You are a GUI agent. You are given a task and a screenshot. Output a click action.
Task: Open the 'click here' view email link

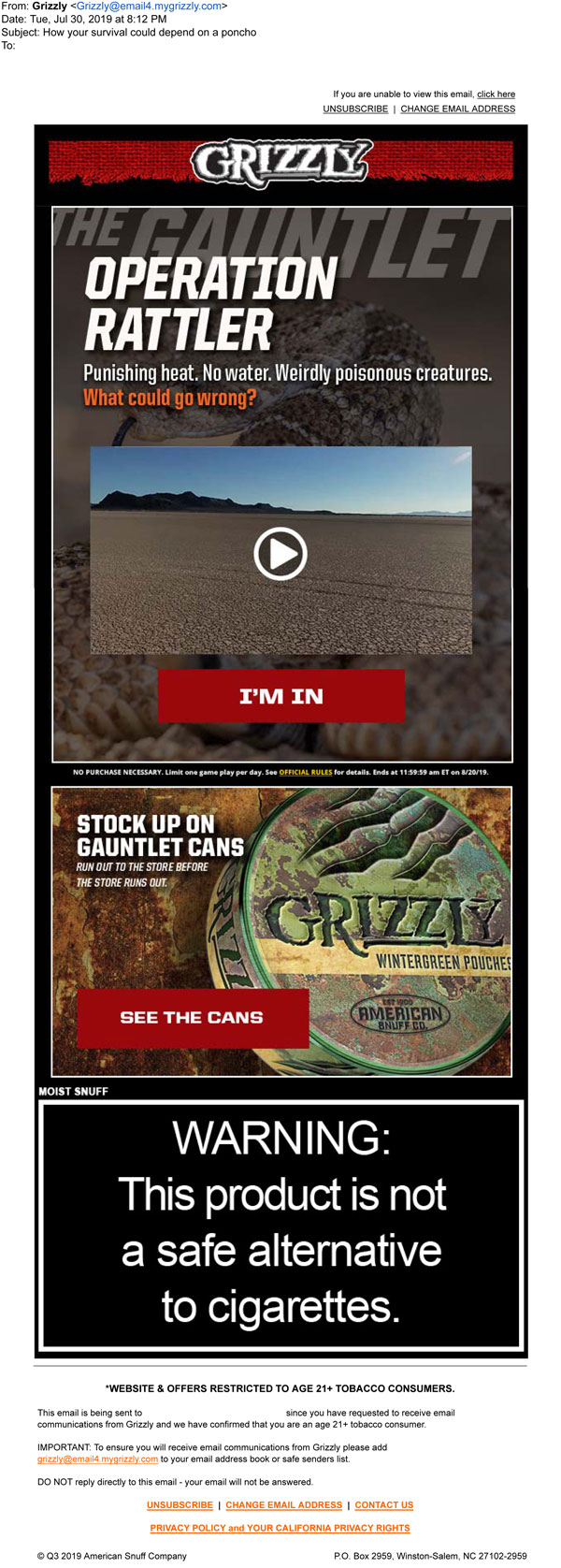(x=496, y=94)
